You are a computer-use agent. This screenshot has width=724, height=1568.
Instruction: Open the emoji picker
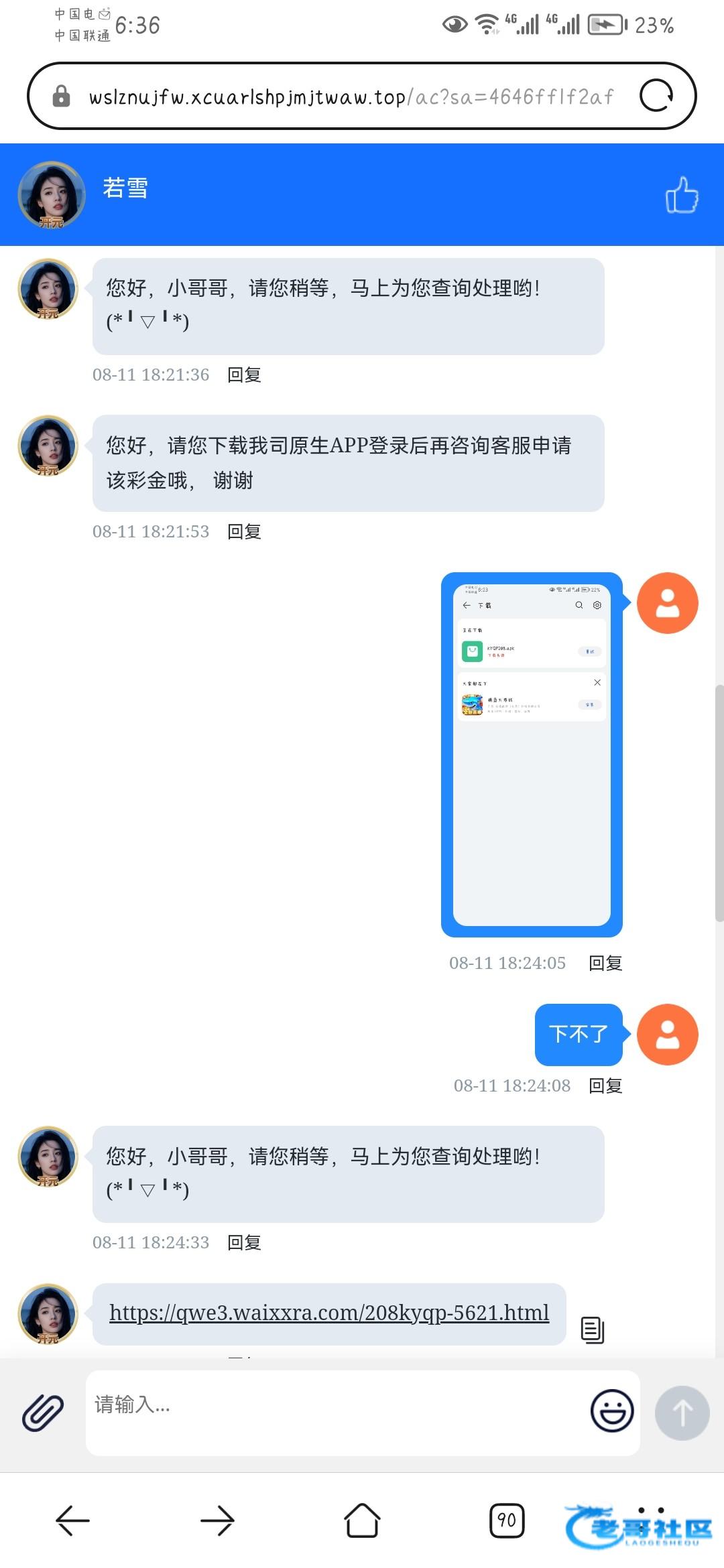click(x=611, y=1411)
